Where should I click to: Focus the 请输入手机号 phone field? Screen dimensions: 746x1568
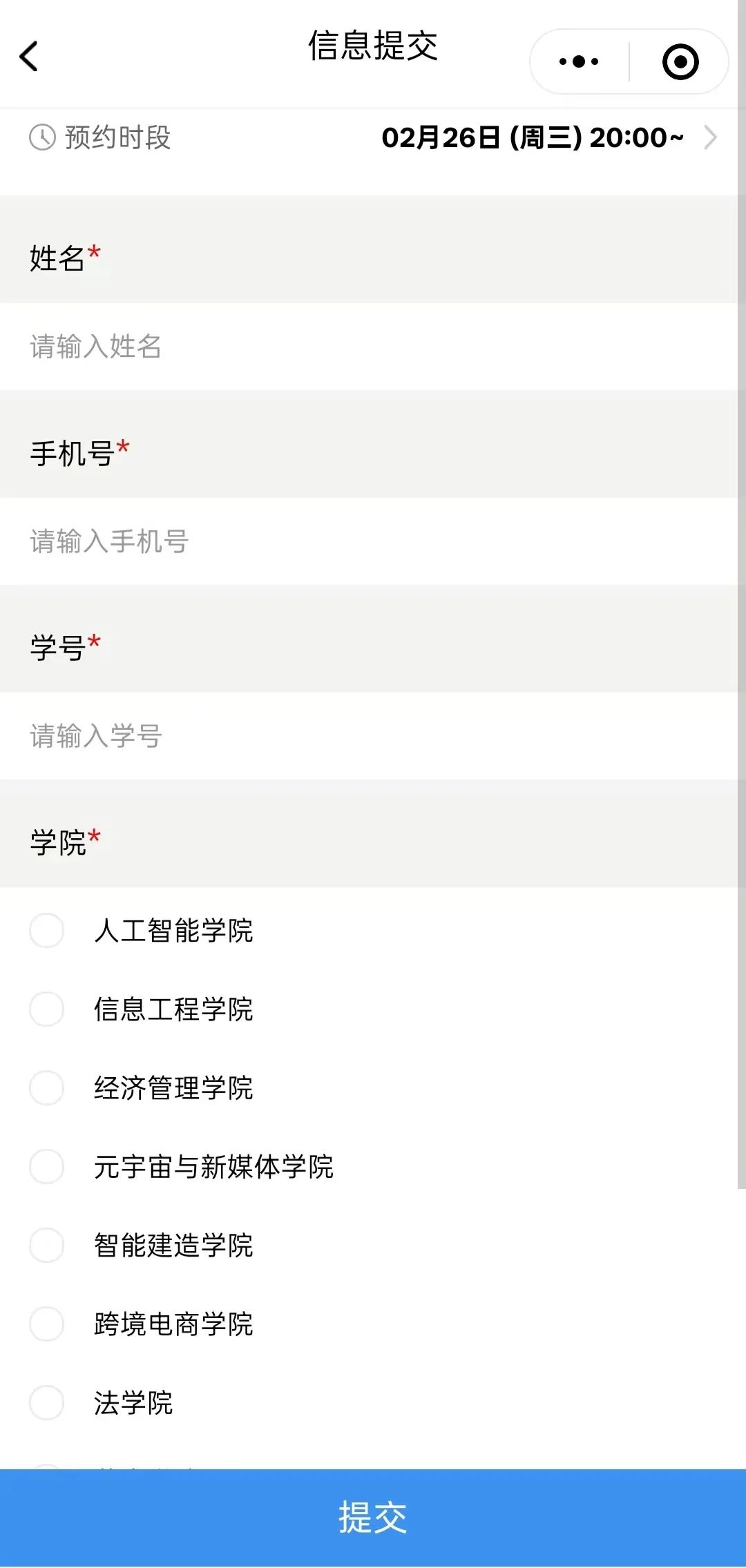[x=369, y=541]
